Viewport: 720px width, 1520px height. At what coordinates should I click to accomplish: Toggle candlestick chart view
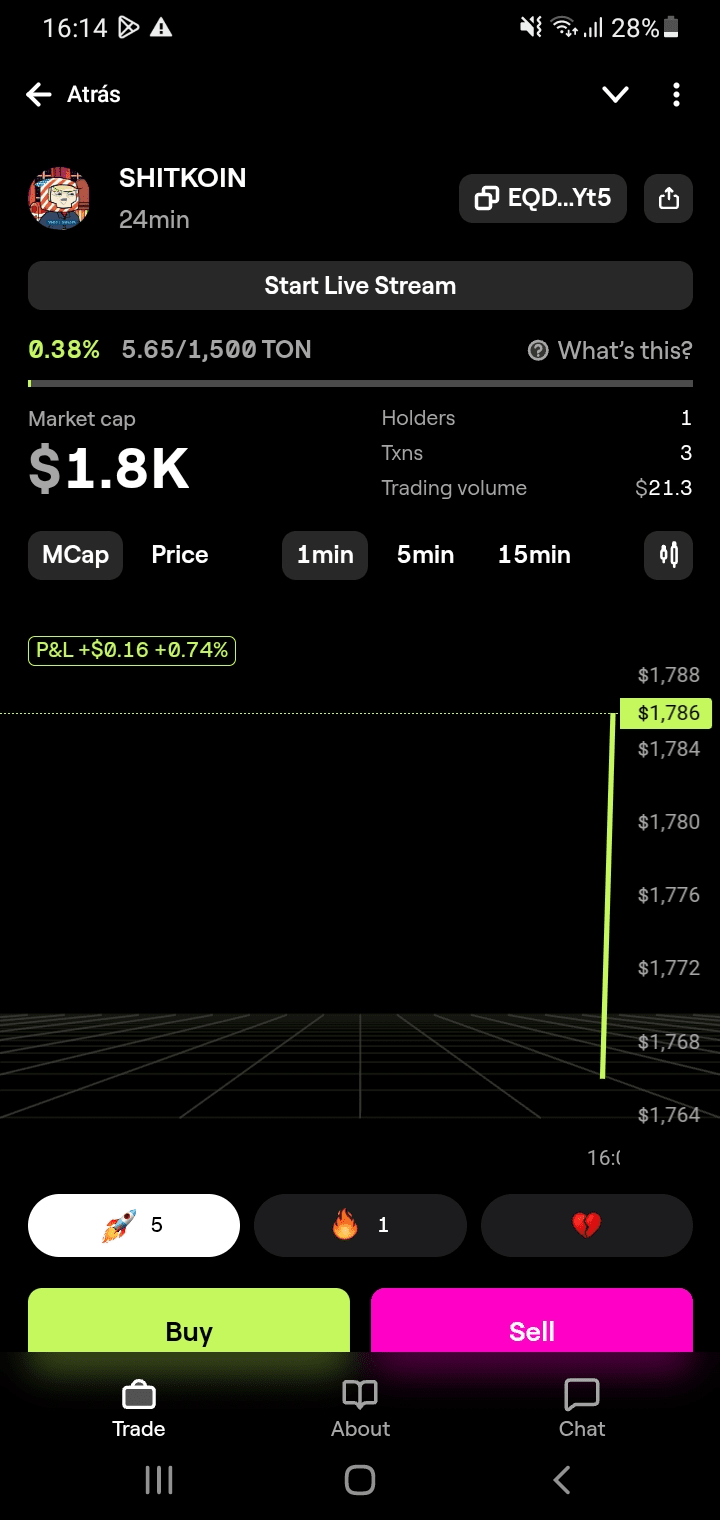click(669, 555)
